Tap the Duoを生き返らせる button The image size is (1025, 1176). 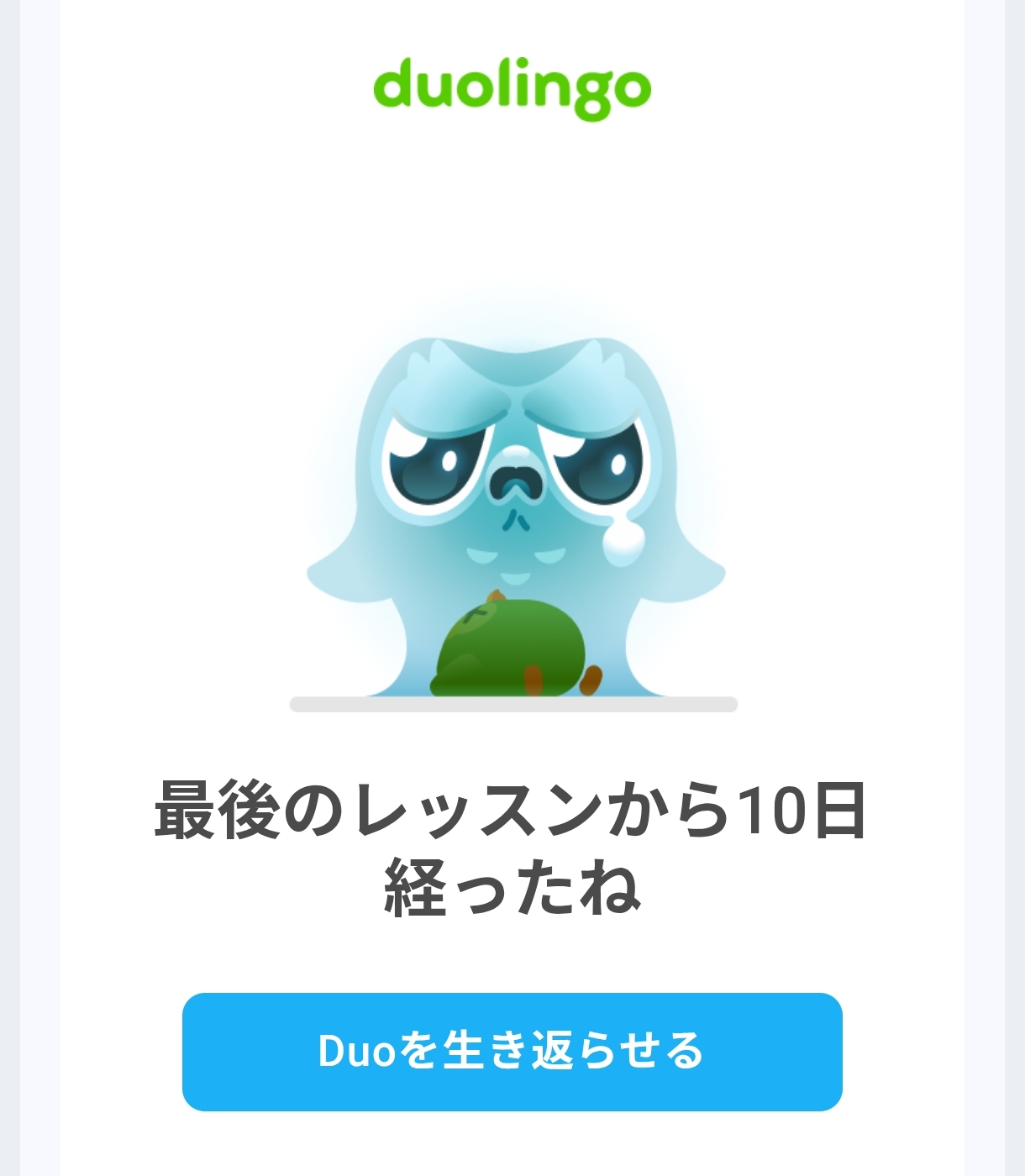point(512,1052)
